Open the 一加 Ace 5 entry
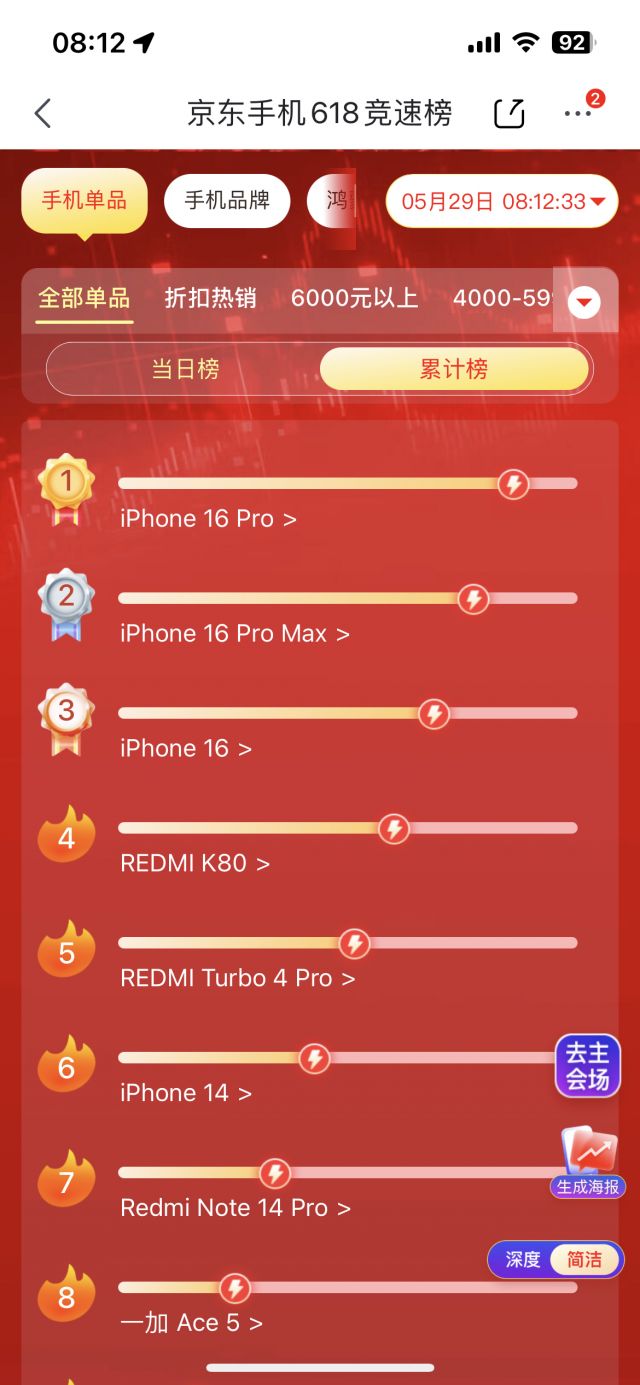The width and height of the screenshot is (640, 1385). [x=191, y=1323]
